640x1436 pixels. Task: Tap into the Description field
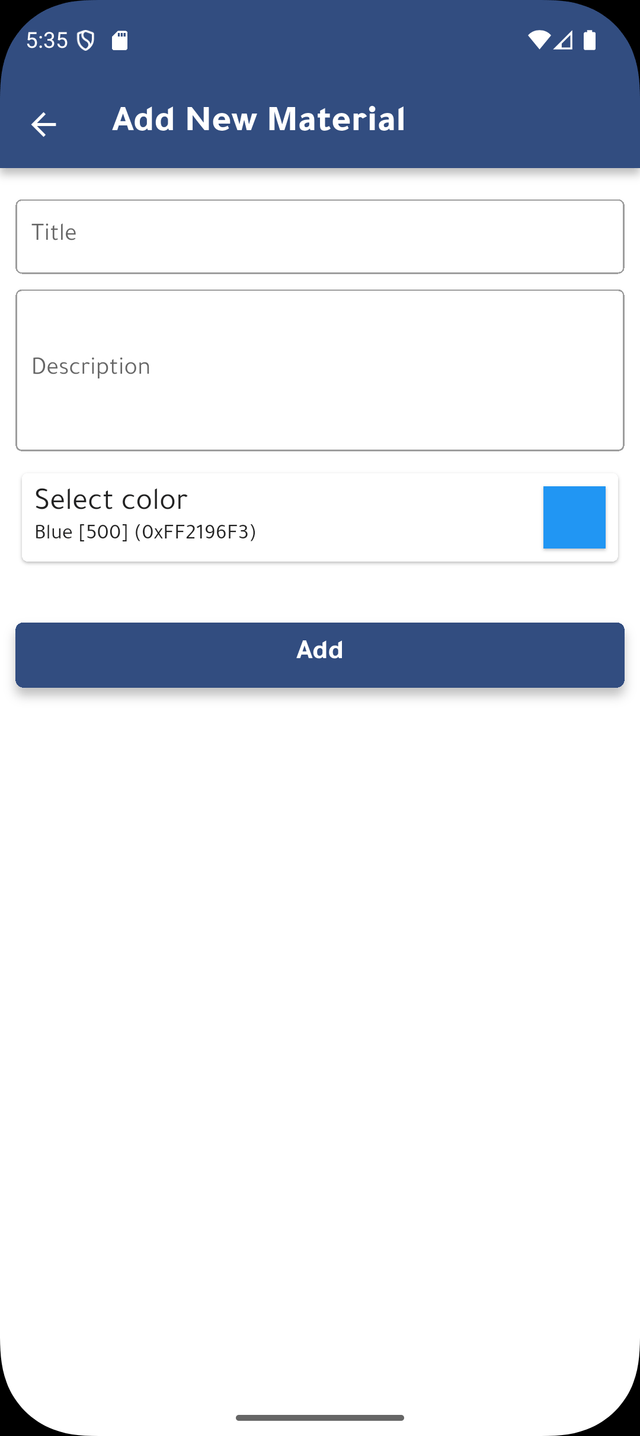click(320, 370)
